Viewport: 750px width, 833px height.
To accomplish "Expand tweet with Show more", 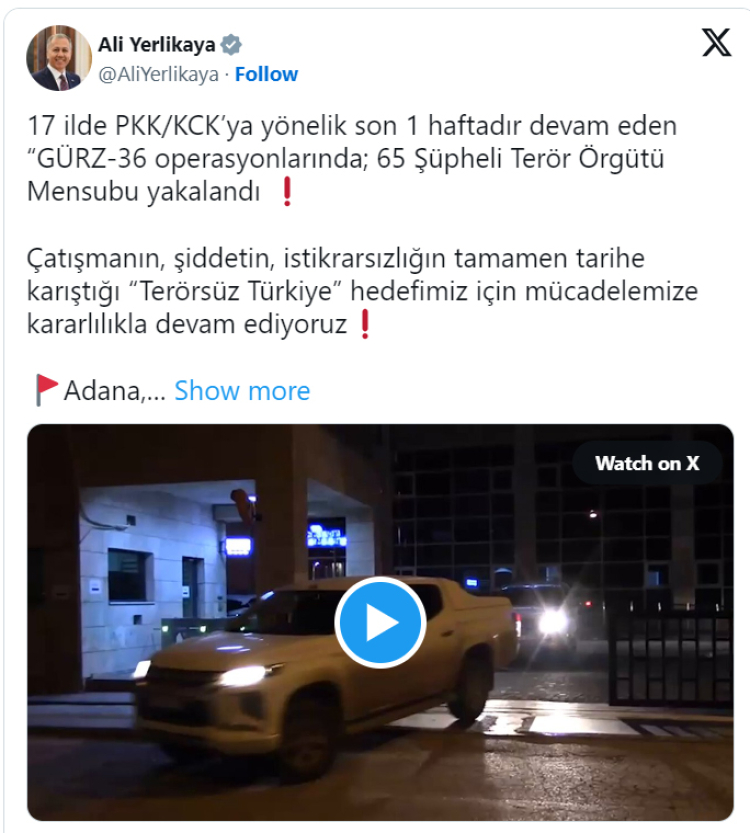I will click(242, 391).
